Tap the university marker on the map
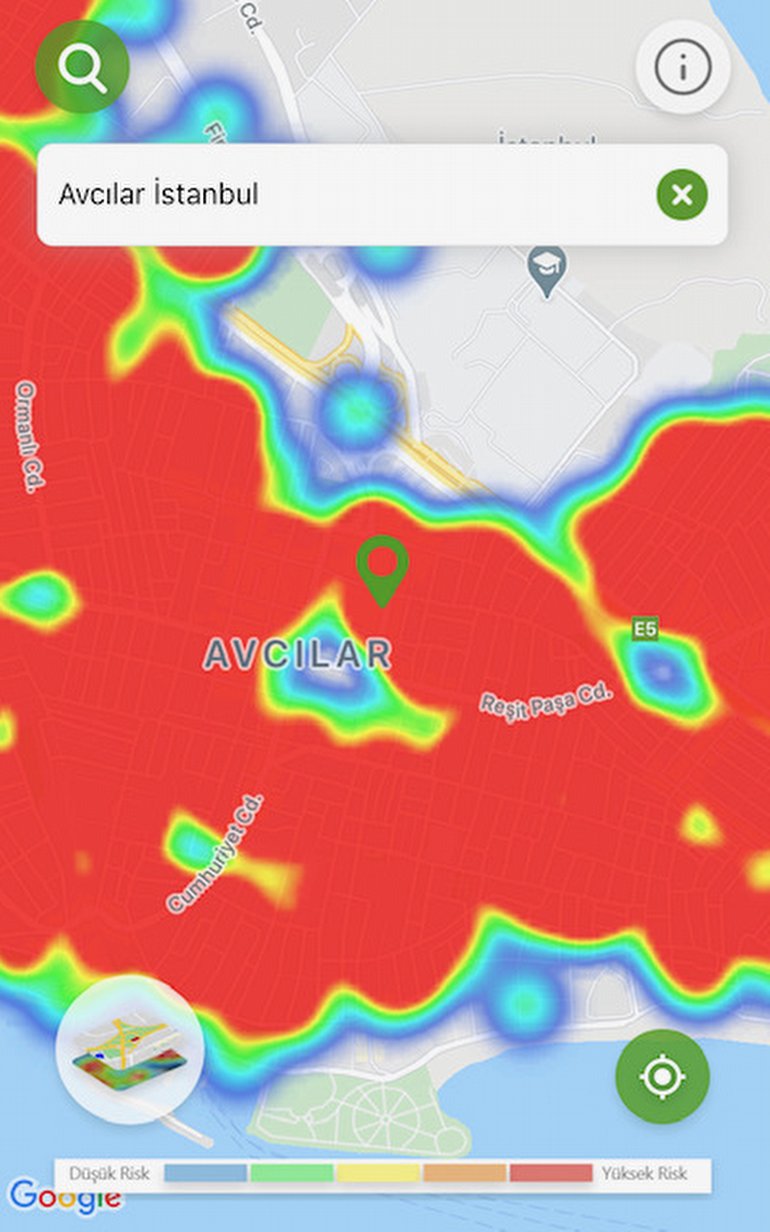The width and height of the screenshot is (770, 1232). 547,269
